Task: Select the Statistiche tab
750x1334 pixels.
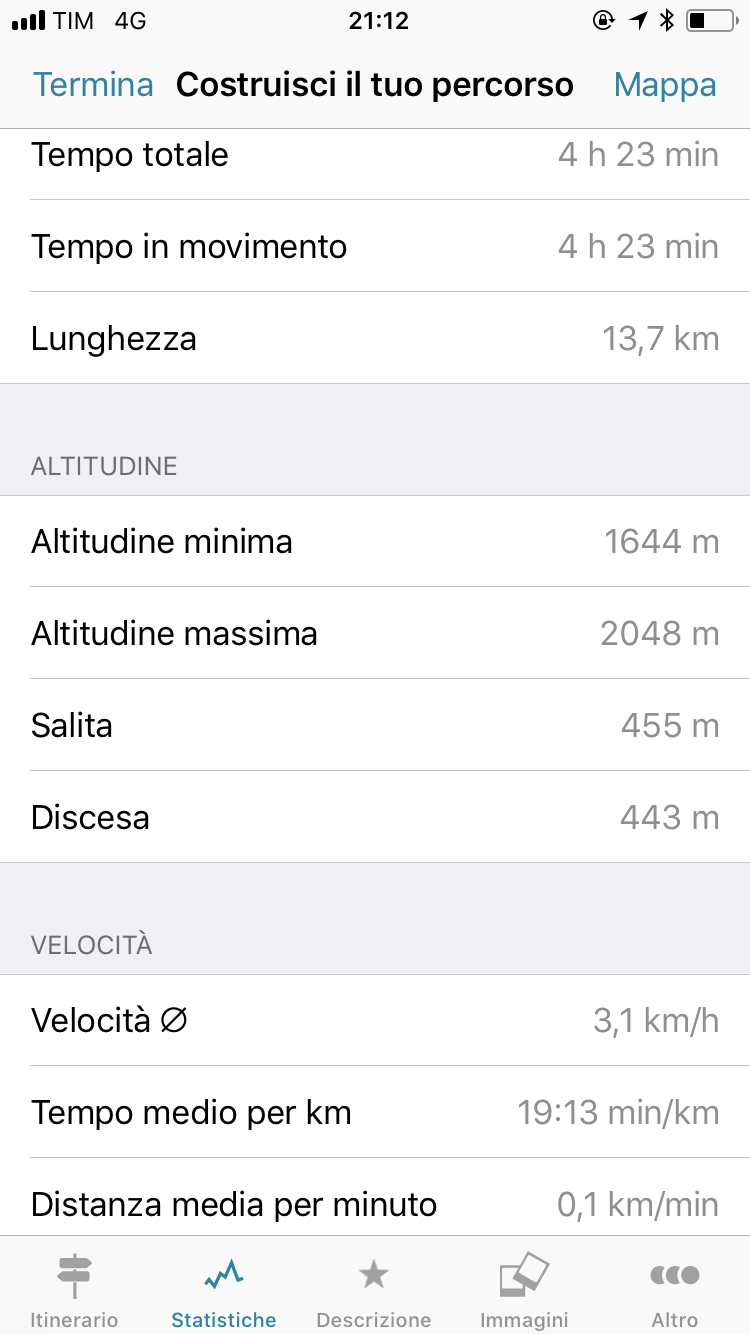Action: 224,1289
